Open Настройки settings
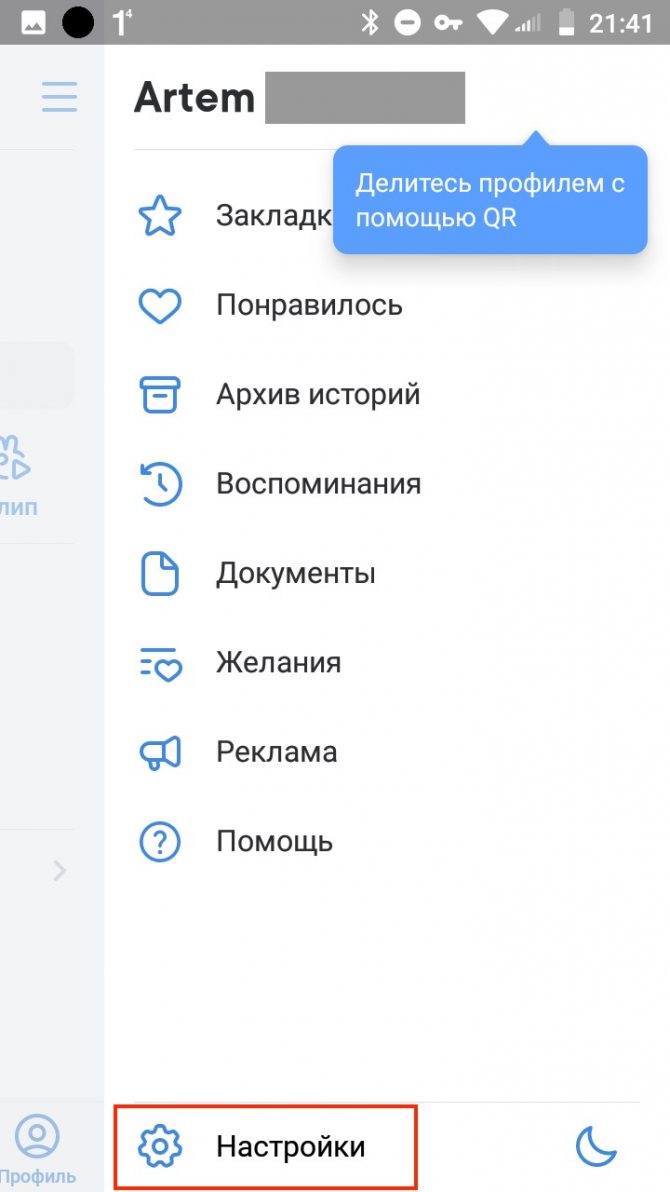670x1192 pixels. [x=265, y=1146]
